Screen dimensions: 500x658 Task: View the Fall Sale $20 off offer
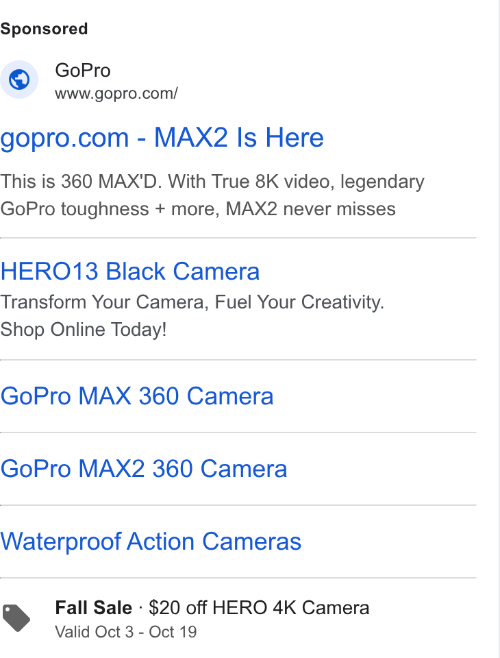click(x=212, y=608)
